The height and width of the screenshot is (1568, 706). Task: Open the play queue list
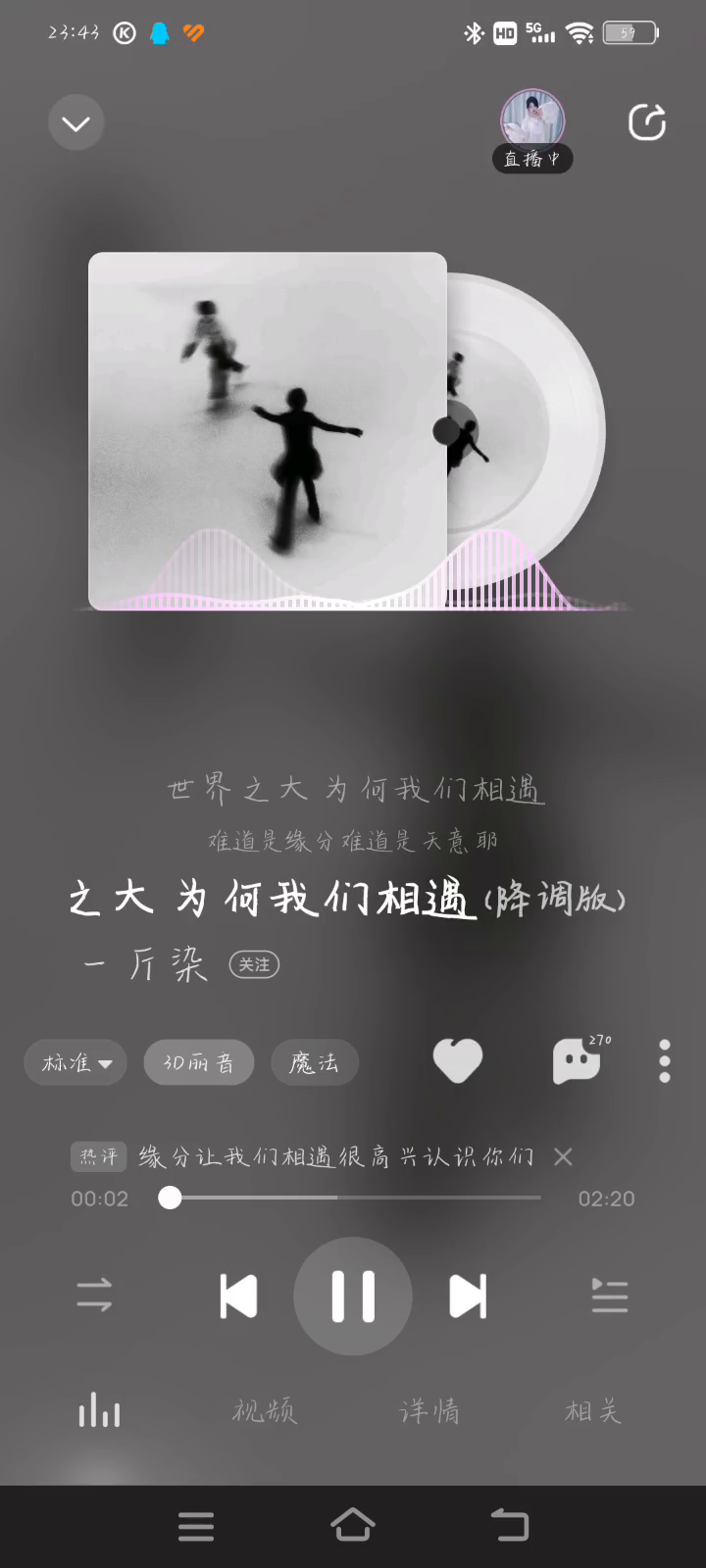609,1296
